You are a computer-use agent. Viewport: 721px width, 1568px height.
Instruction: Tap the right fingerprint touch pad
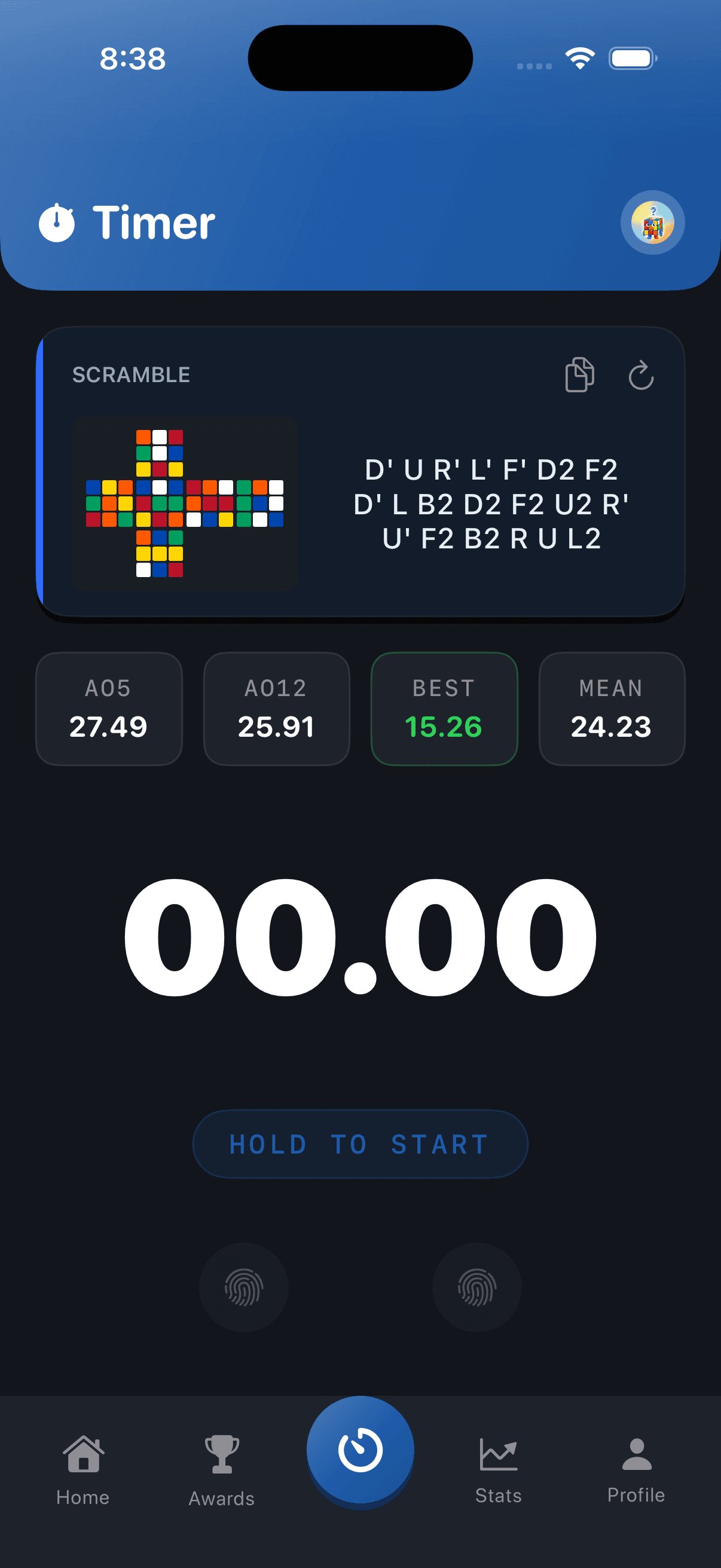477,1287
